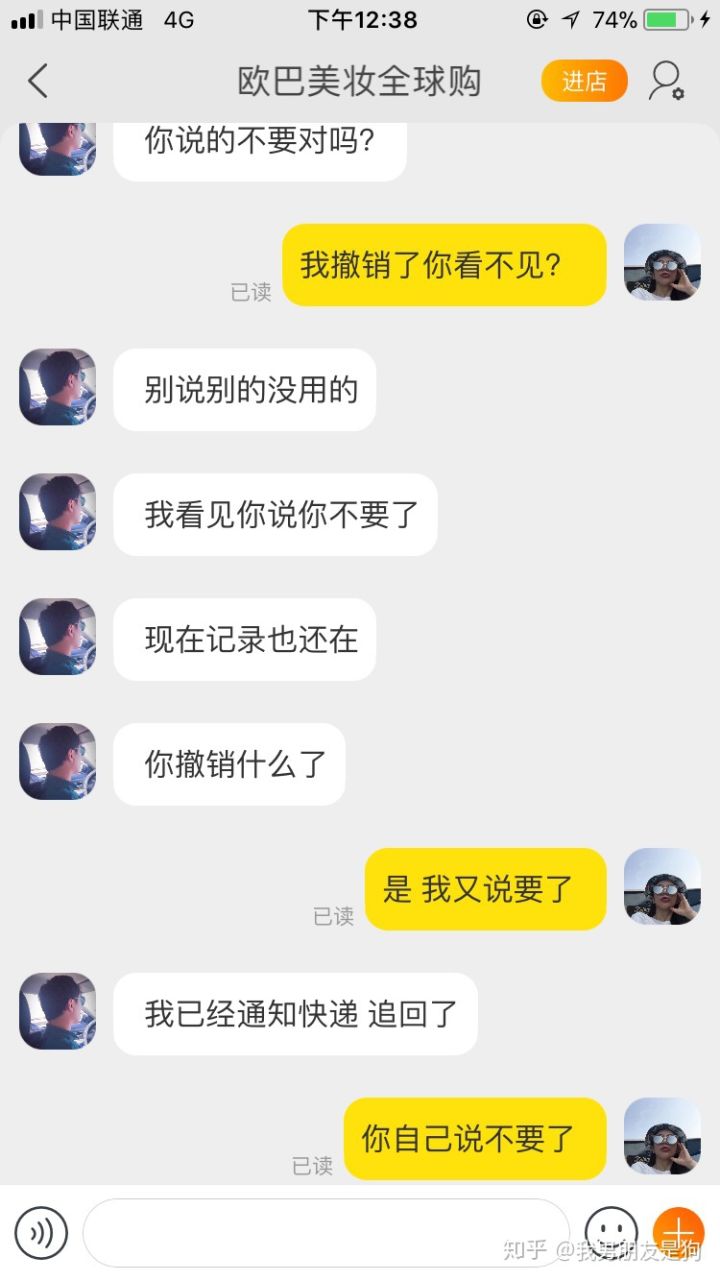The image size is (720, 1281).
Task: Go back from the chat
Action: pos(38,81)
